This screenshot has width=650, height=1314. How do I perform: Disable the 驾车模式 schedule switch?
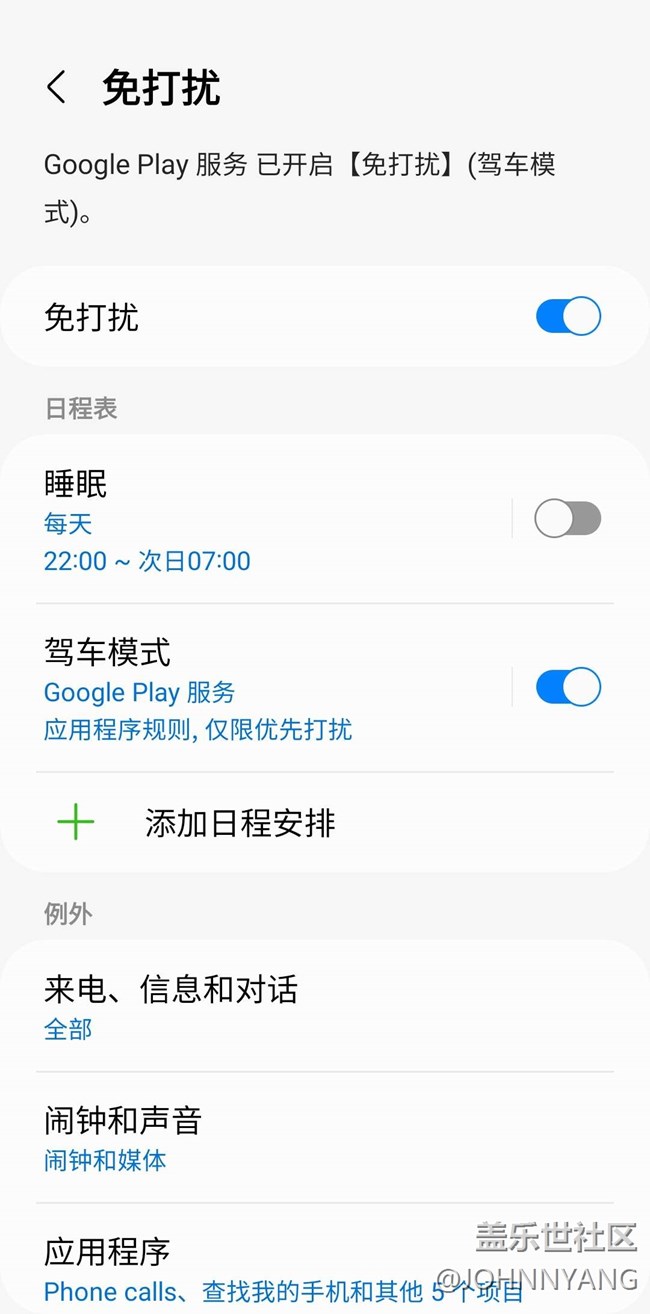[568, 687]
